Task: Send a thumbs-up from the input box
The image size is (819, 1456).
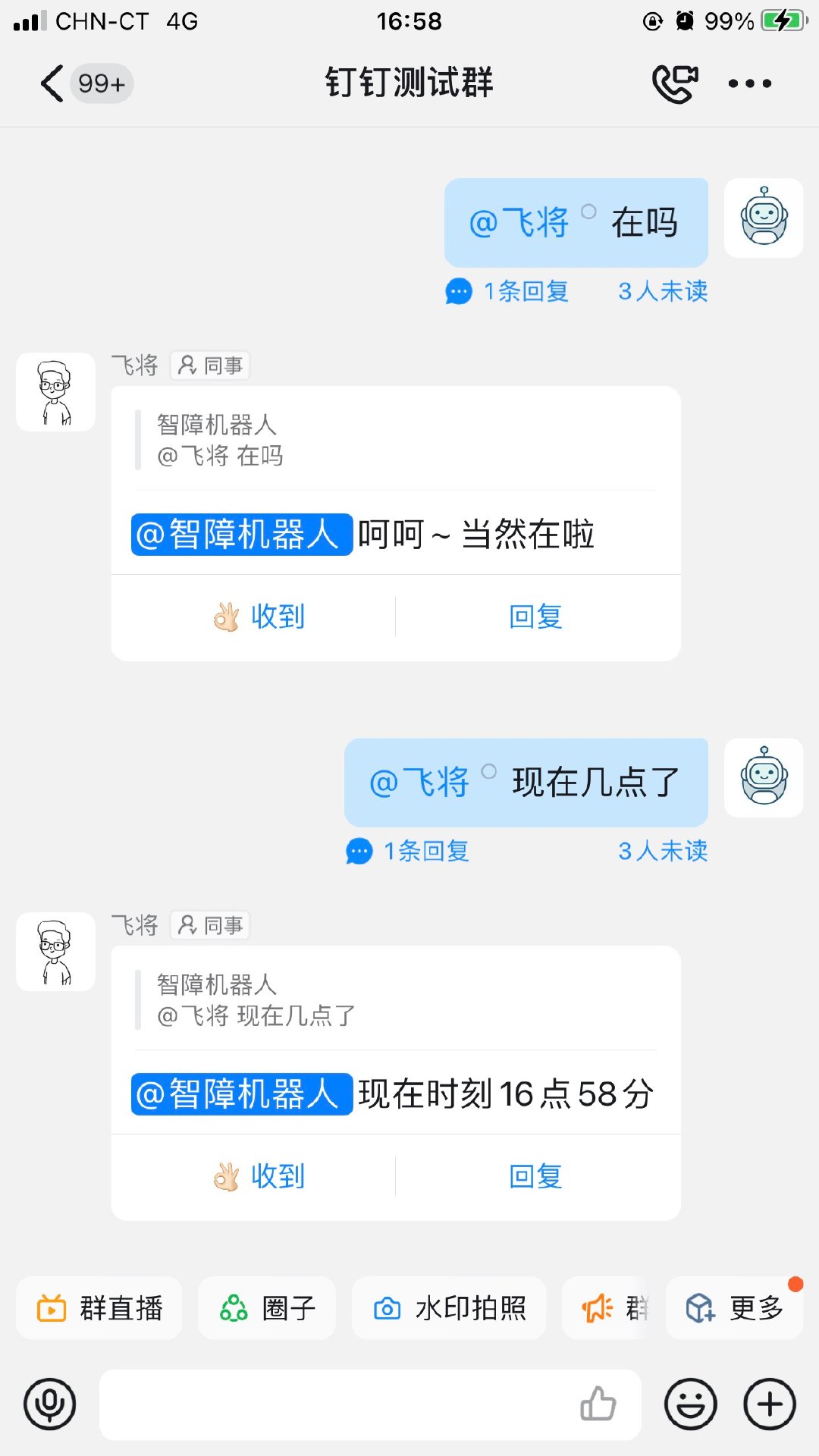Action: (x=598, y=1404)
